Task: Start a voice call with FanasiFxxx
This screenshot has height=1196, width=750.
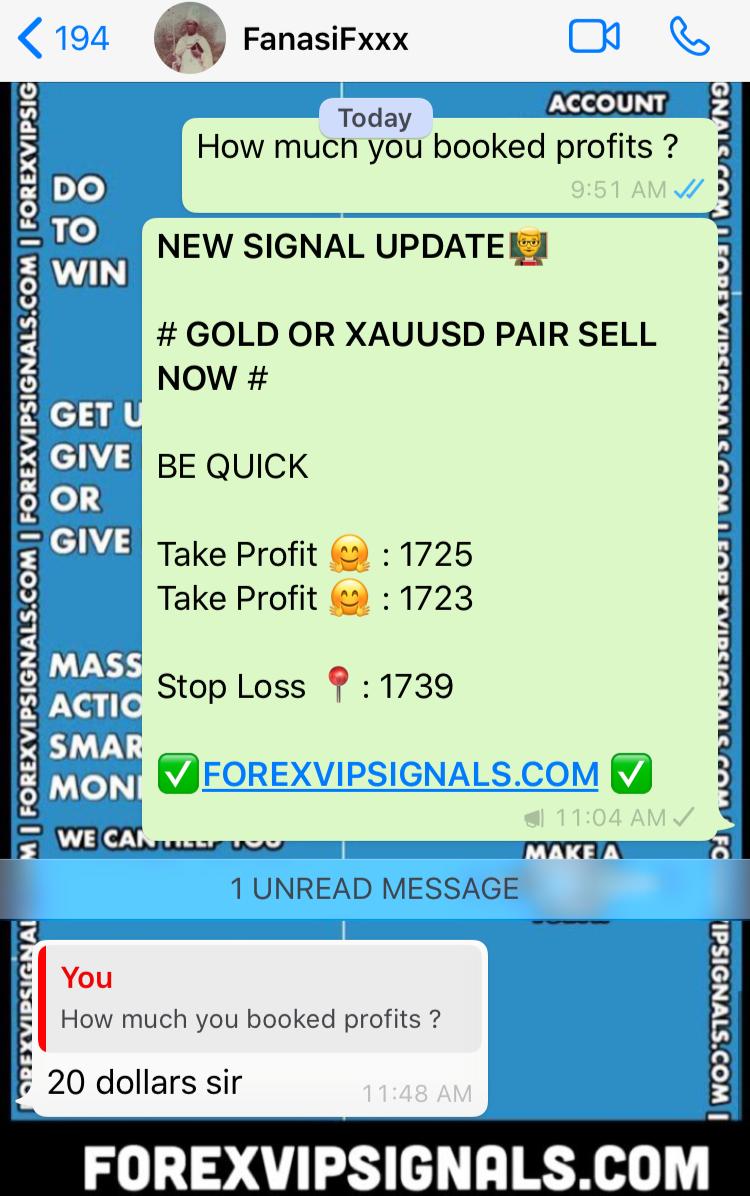Action: (689, 38)
